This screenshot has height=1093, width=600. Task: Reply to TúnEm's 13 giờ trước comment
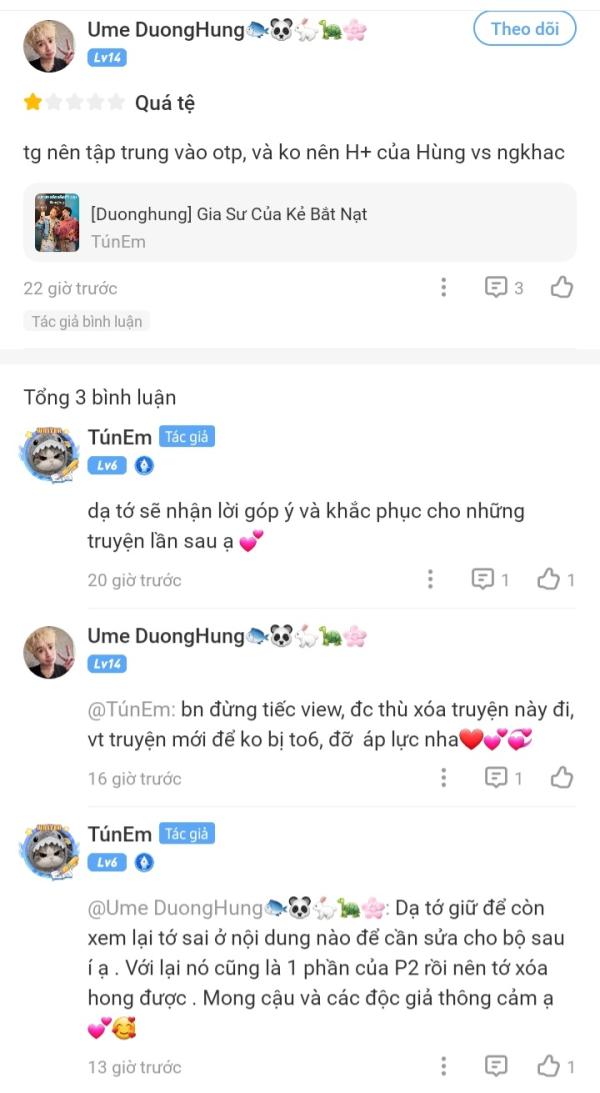point(496,1066)
